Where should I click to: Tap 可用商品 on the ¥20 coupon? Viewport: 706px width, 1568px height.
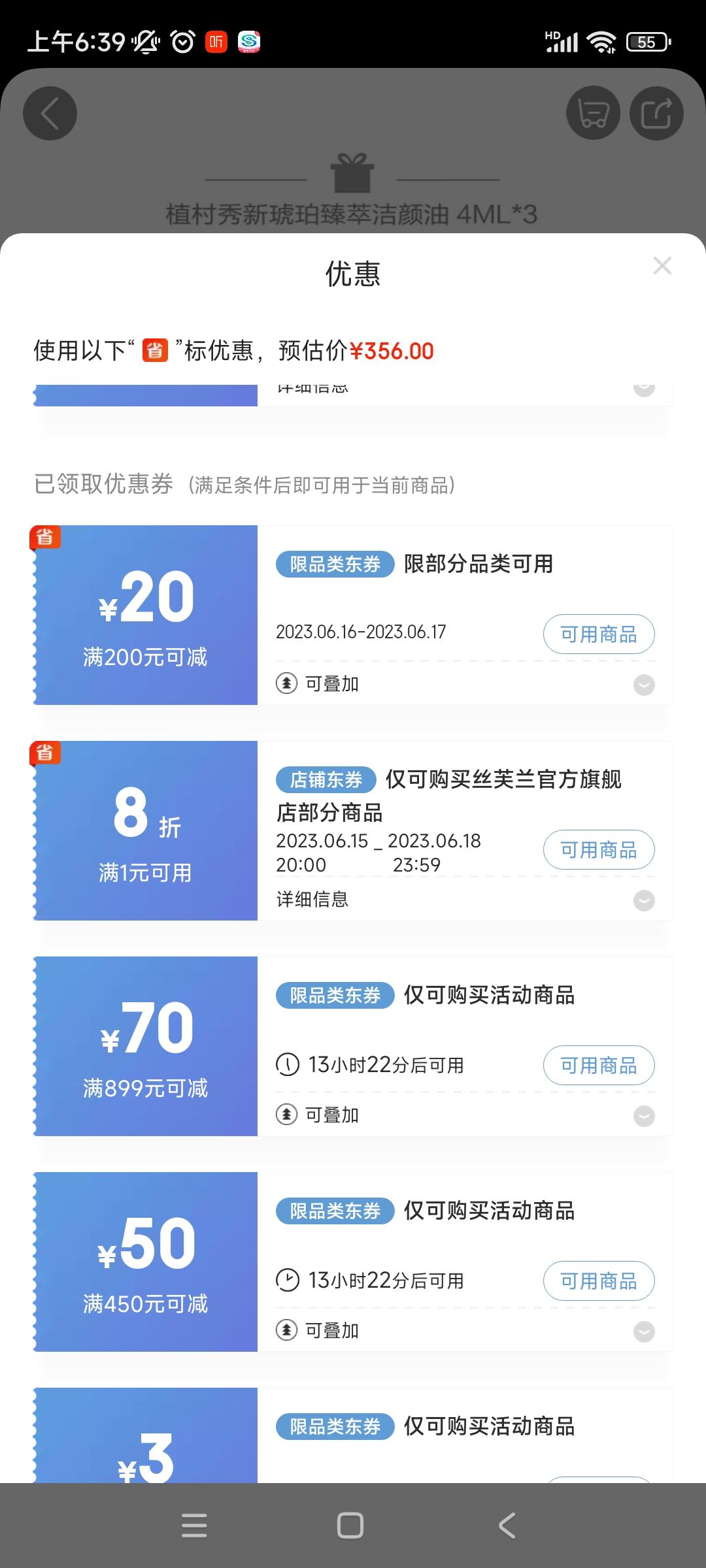[x=599, y=634]
